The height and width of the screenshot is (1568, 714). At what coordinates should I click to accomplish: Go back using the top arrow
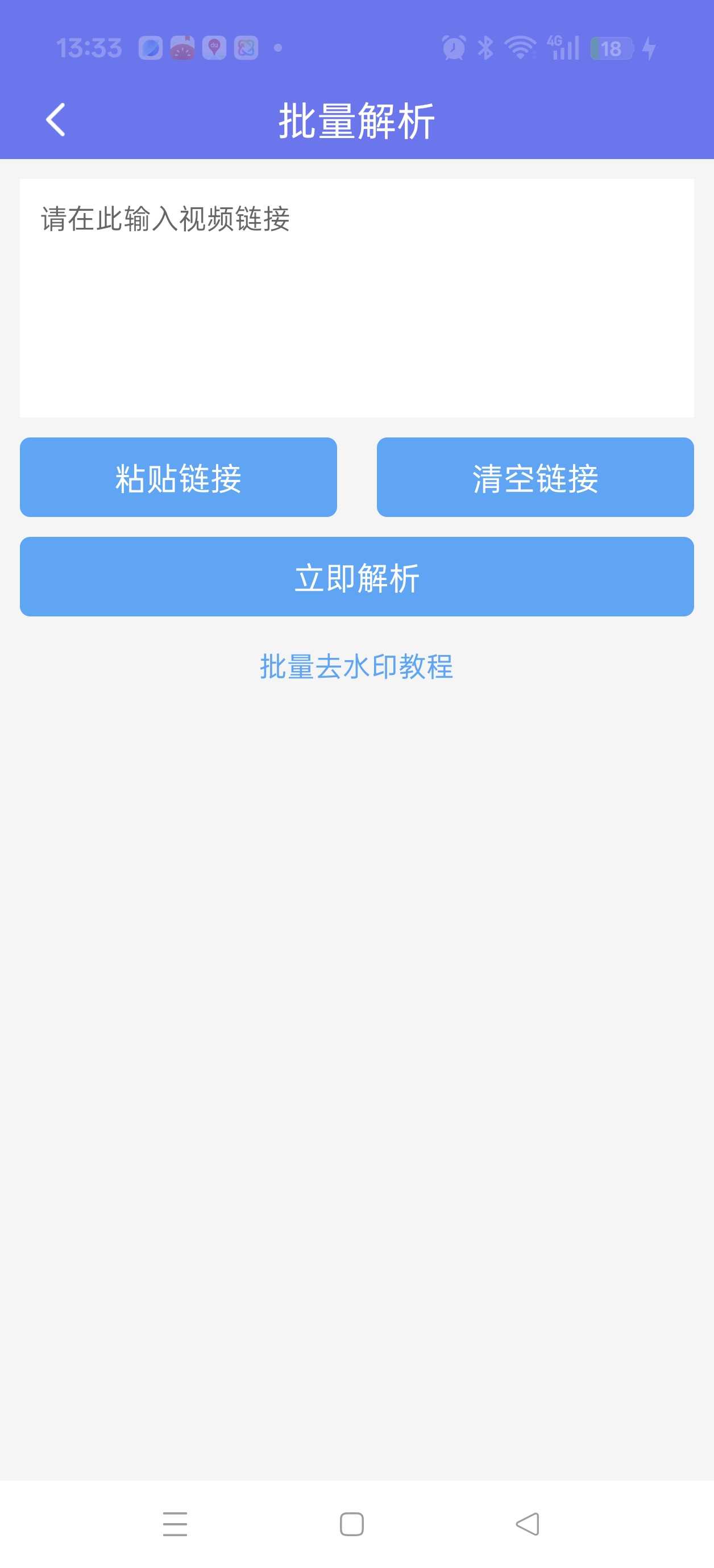click(56, 119)
